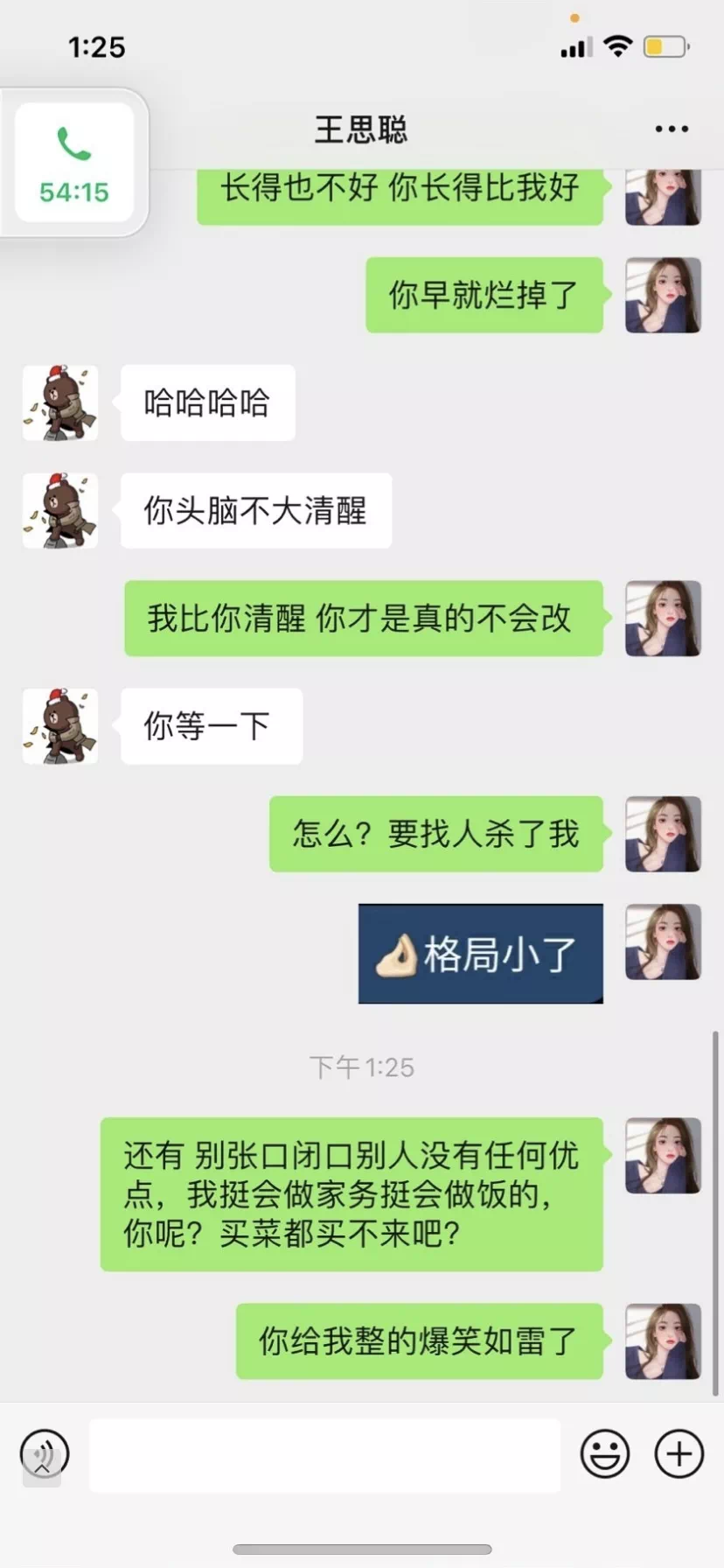Open the 格局小了 sticker image
Image resolution: width=724 pixels, height=1568 pixels.
(480, 954)
